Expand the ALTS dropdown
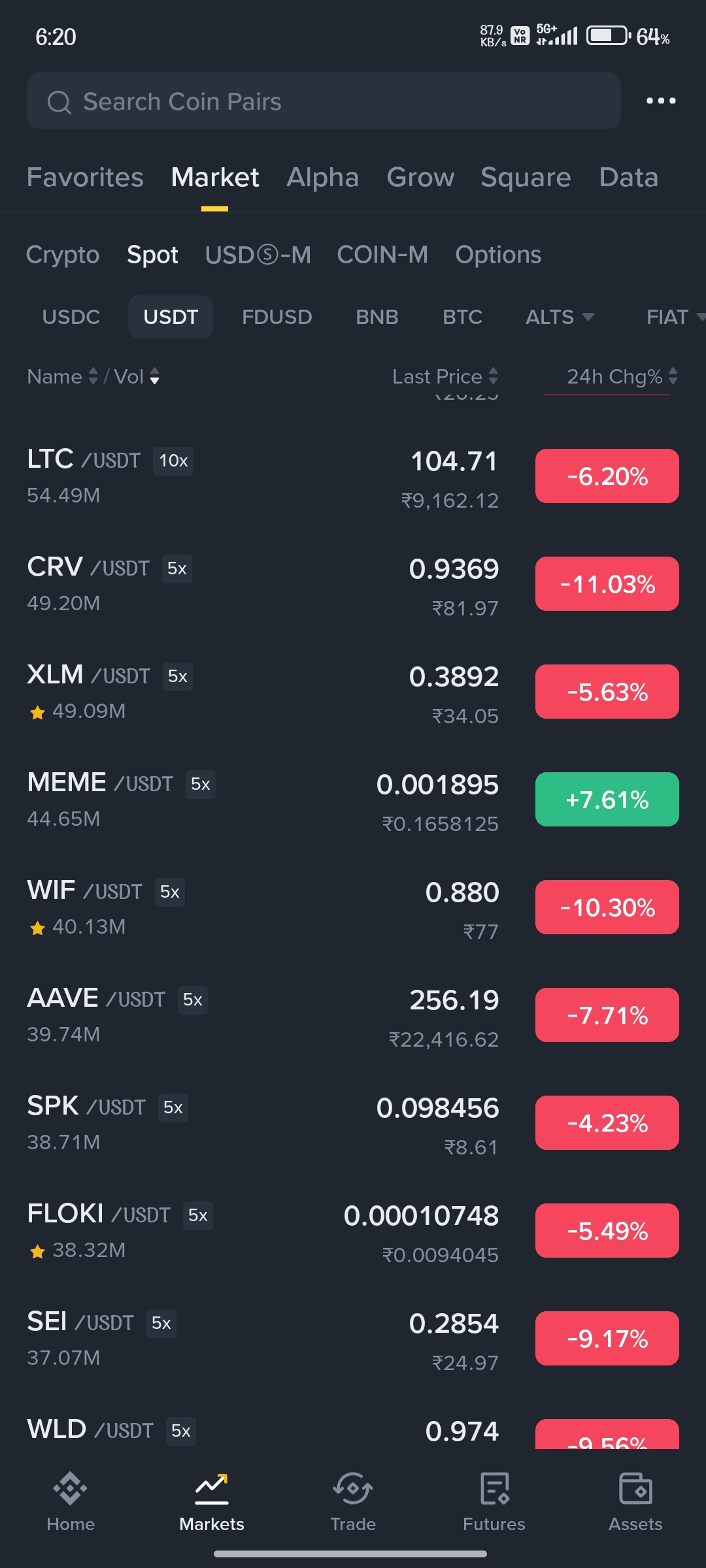The image size is (706, 1568). (x=560, y=317)
